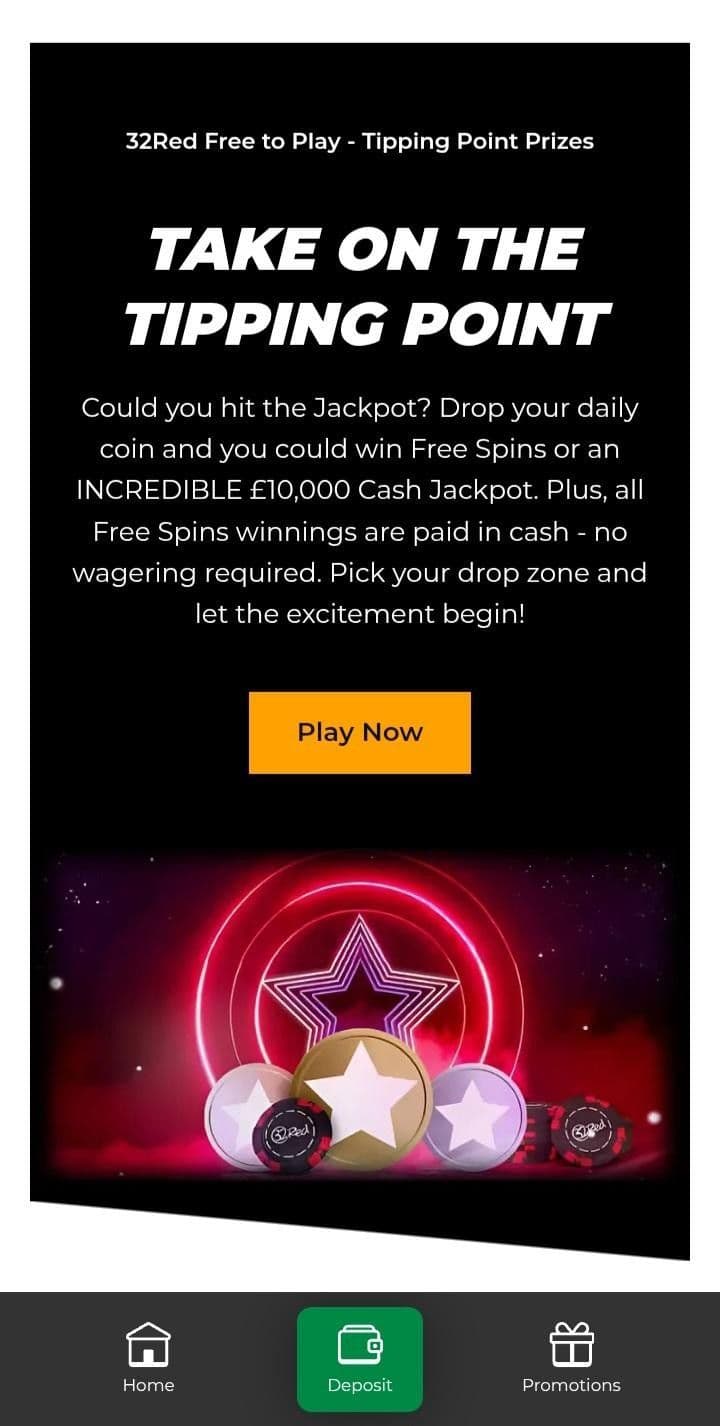Select the wallet icon inside the green pill
The image size is (720, 1426).
[x=360, y=1344]
